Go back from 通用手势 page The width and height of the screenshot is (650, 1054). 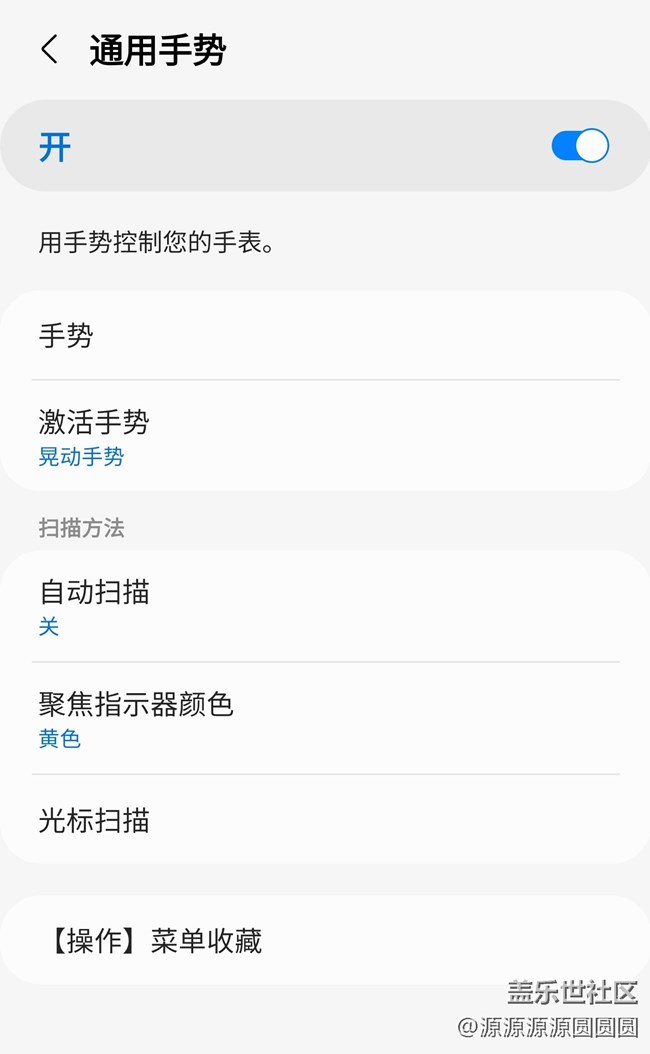49,50
